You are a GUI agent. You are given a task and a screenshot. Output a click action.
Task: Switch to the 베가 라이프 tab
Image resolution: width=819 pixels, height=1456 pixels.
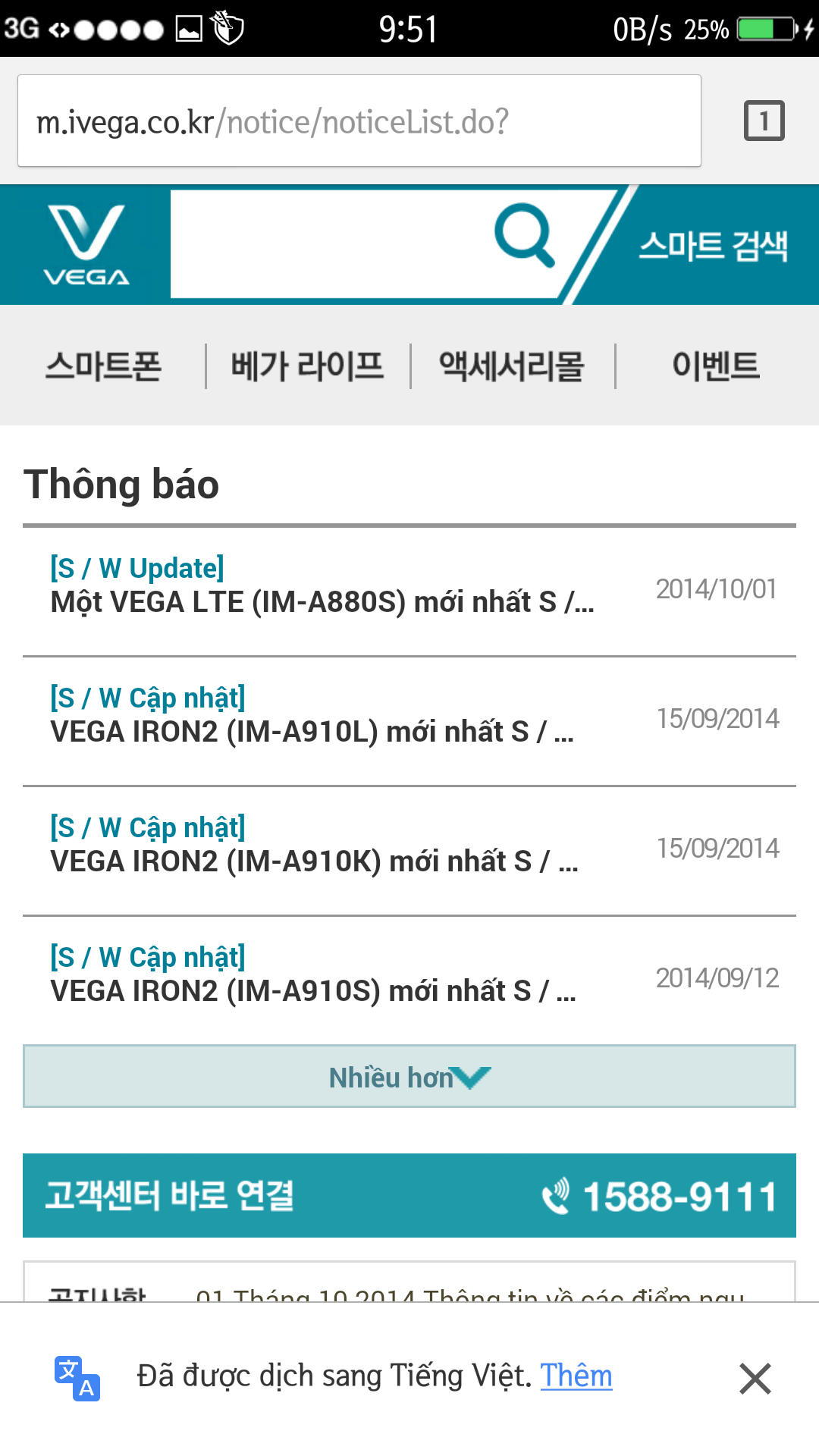[307, 366]
